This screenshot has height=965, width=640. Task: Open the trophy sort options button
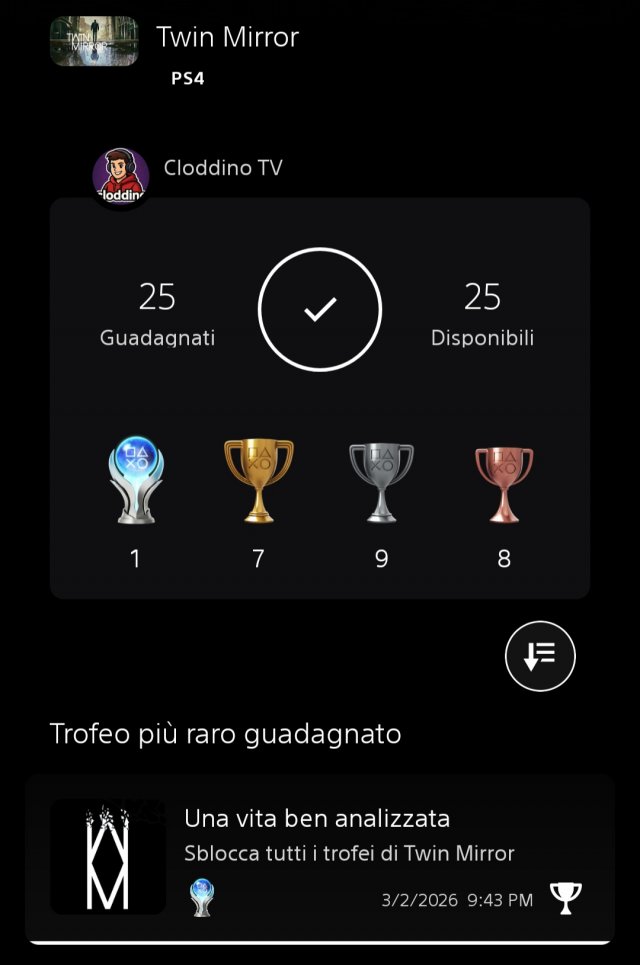tap(540, 656)
